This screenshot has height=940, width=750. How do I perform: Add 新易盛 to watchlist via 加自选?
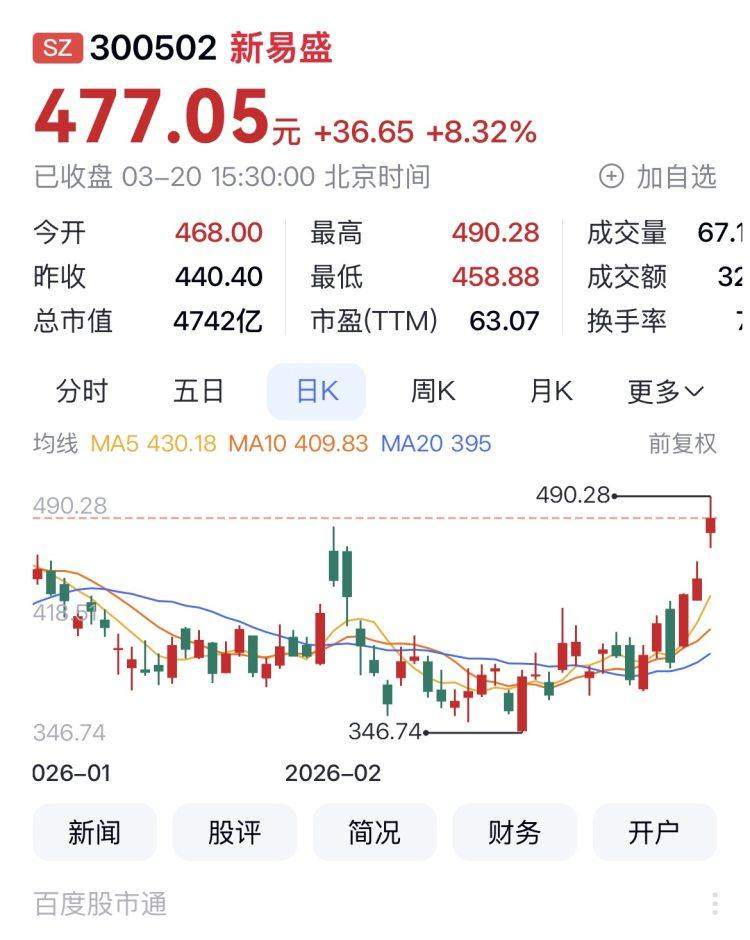pyautogui.click(x=658, y=177)
